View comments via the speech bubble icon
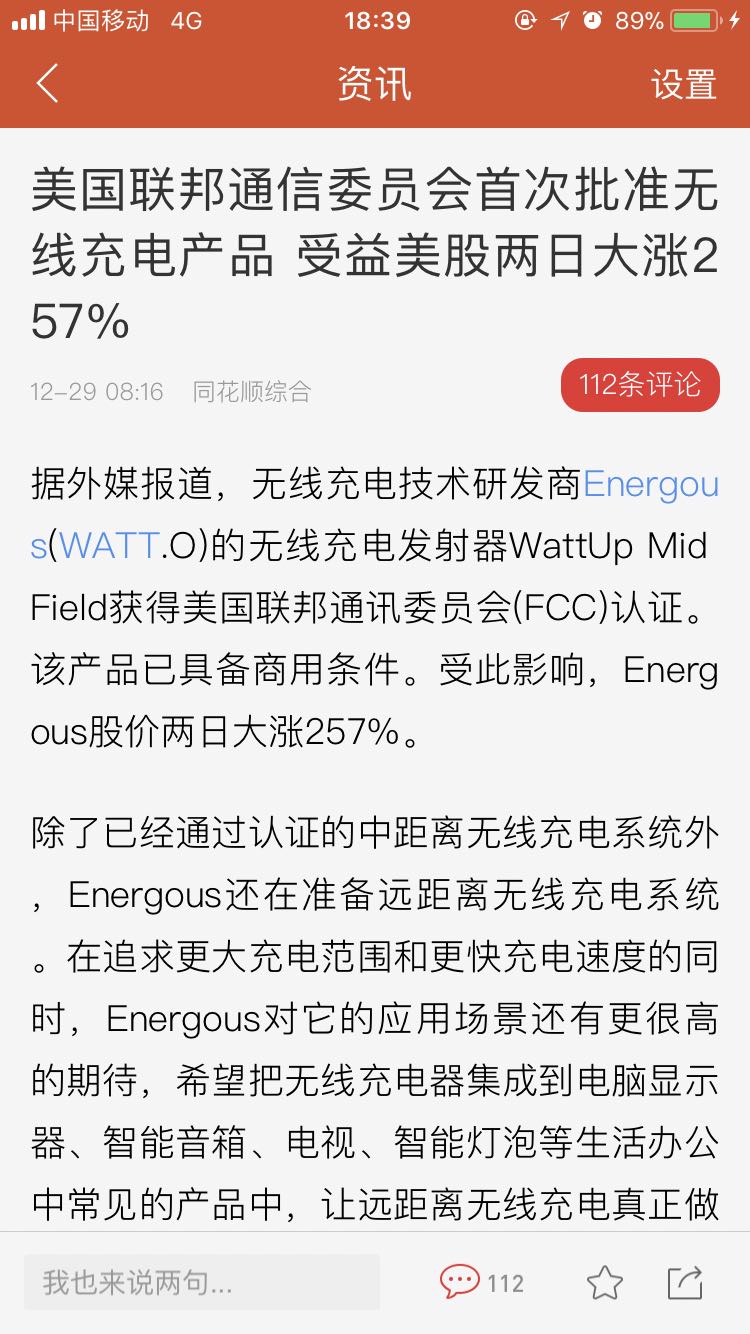 (x=460, y=1282)
